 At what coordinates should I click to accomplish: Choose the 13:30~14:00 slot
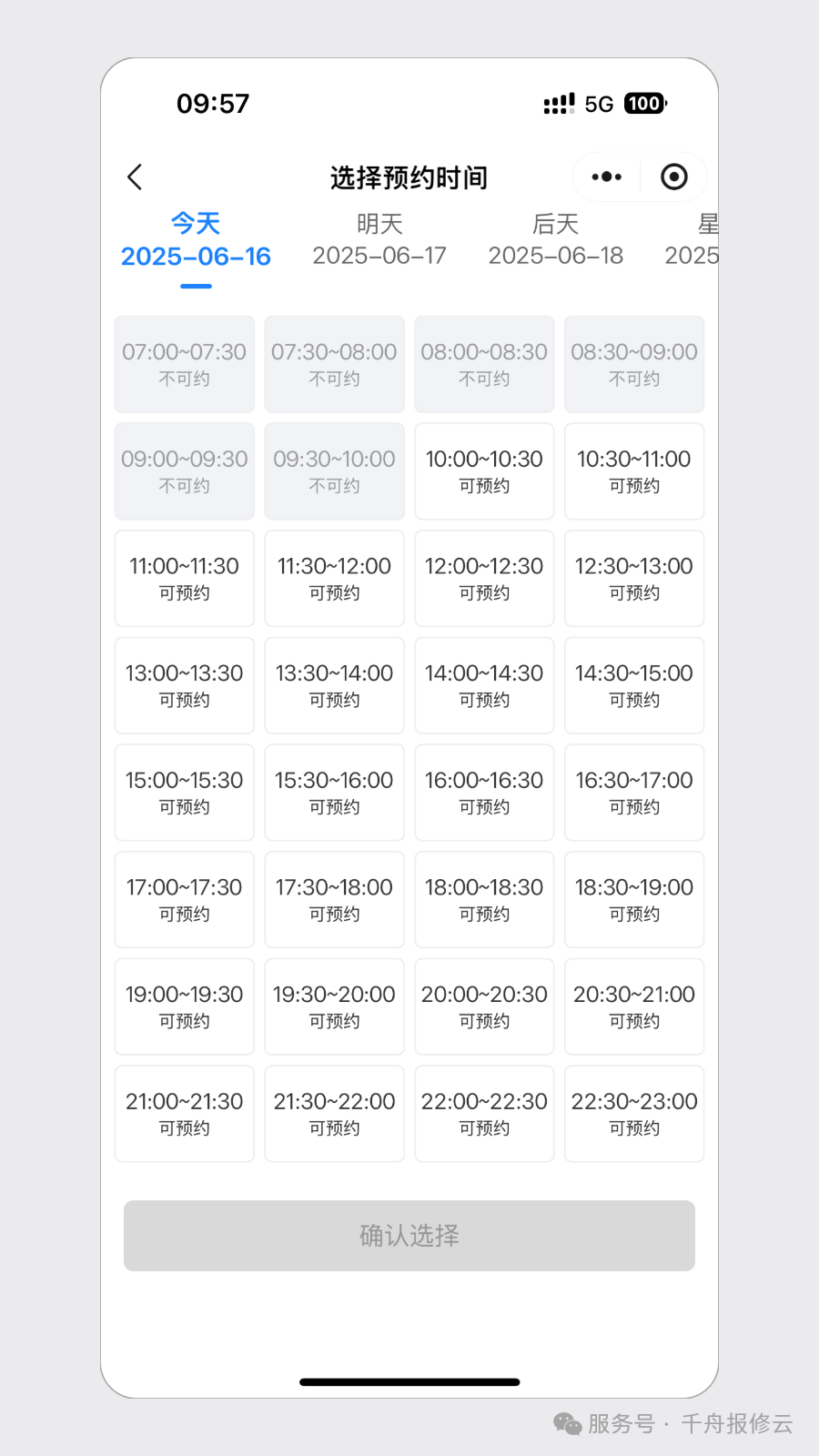[x=334, y=685]
